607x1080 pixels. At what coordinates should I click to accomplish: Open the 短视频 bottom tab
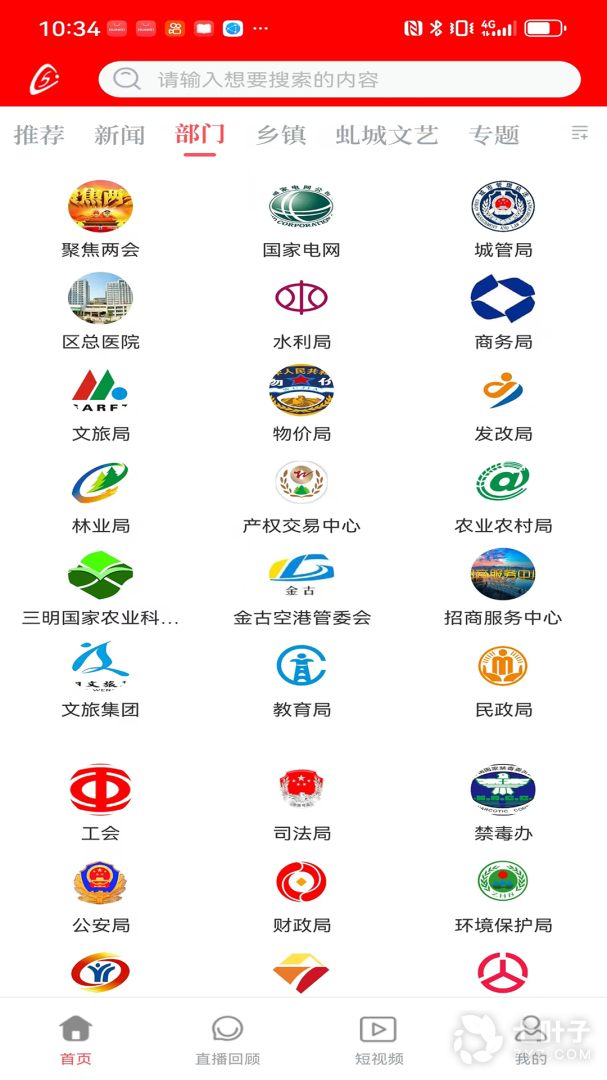(x=379, y=1040)
